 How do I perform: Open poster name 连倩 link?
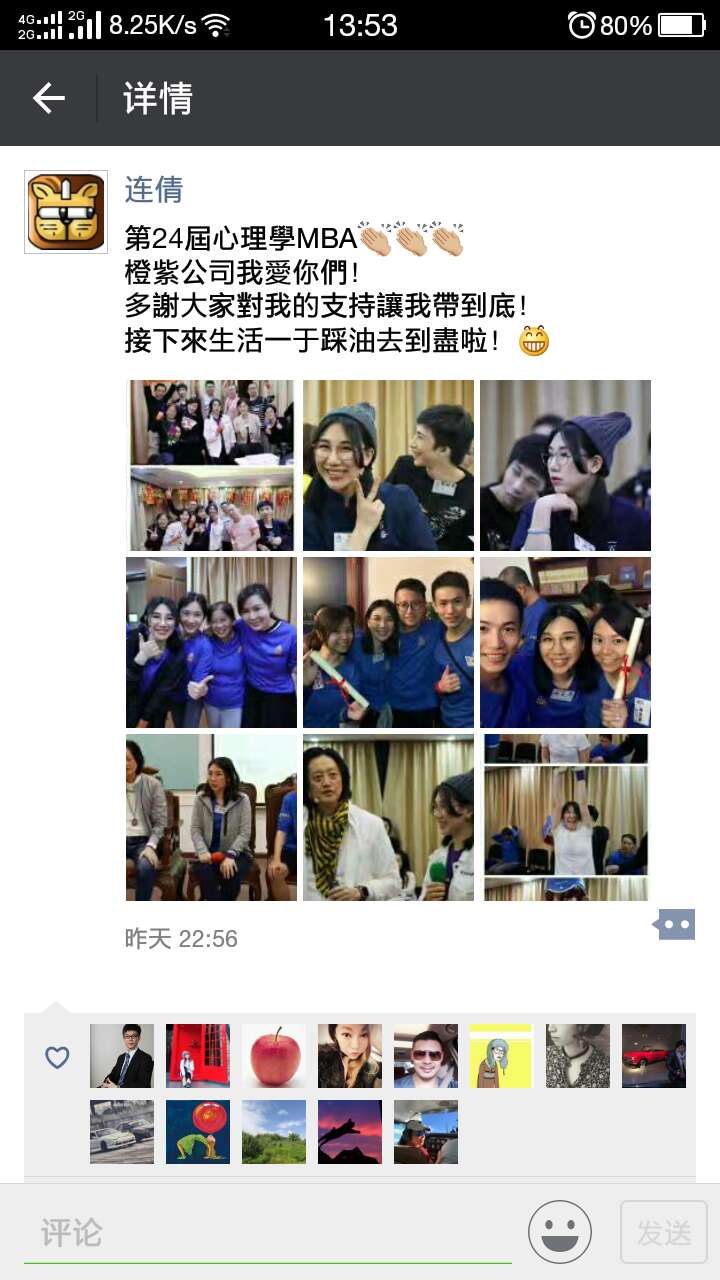[153, 189]
